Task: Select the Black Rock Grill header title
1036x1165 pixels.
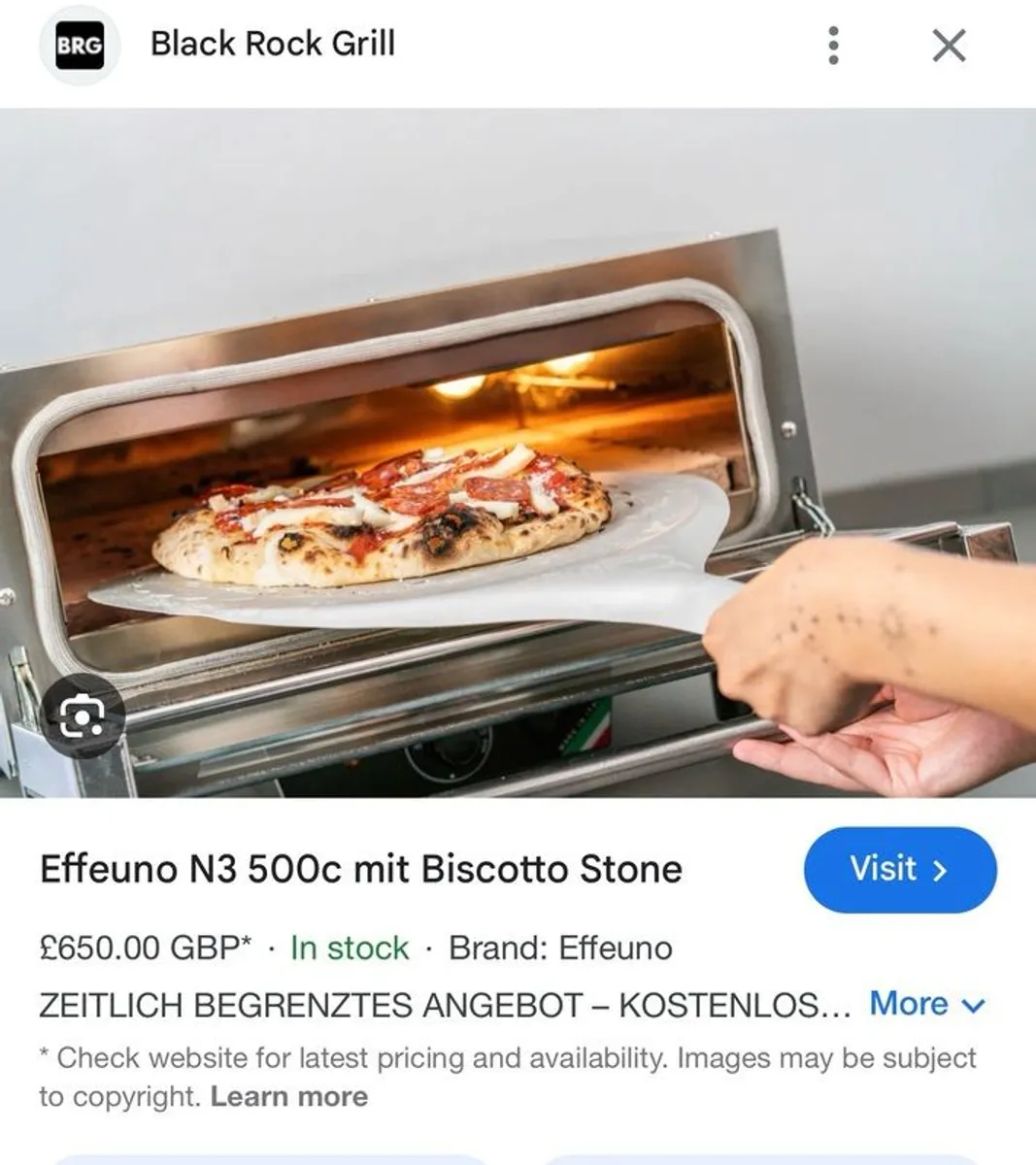Action: coord(272,43)
